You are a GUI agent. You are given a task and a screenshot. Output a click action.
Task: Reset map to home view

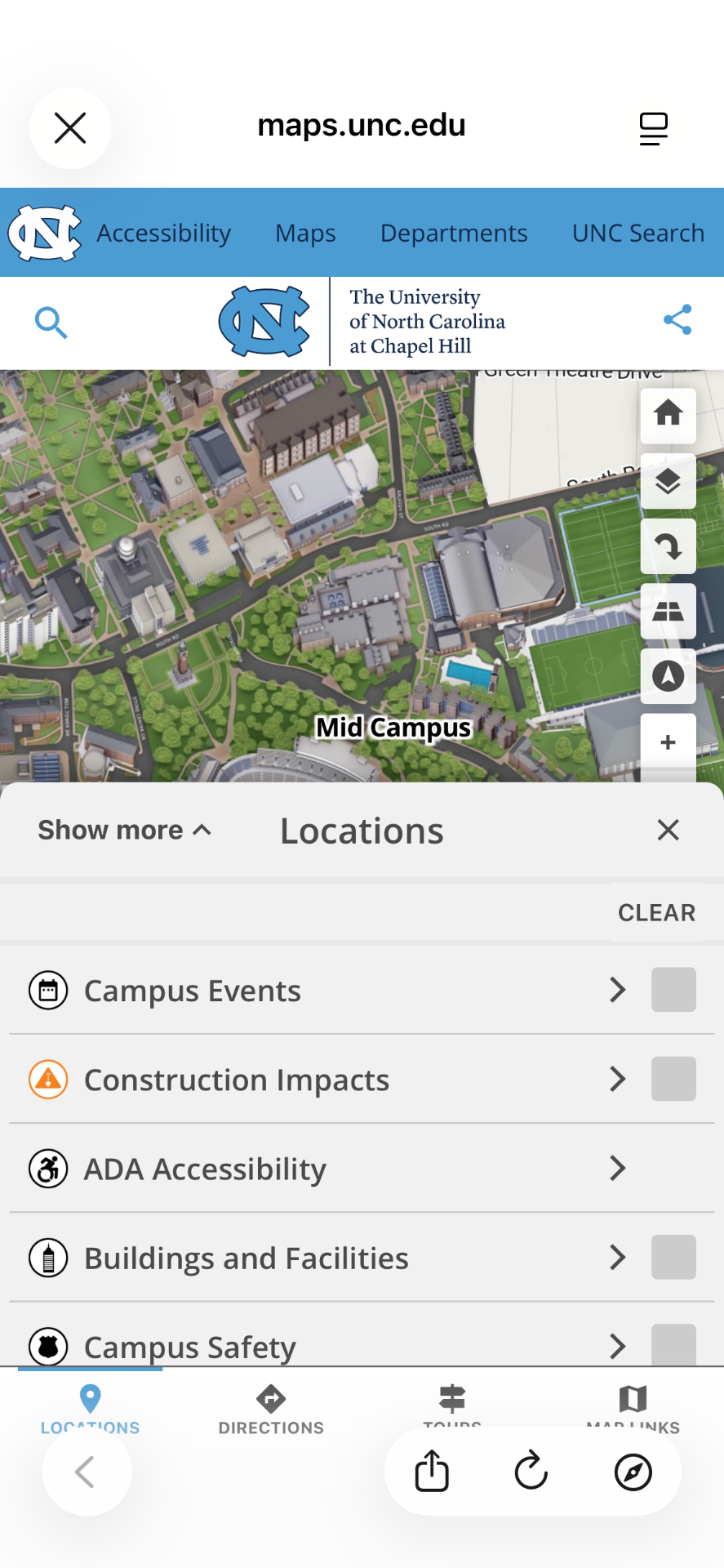668,414
